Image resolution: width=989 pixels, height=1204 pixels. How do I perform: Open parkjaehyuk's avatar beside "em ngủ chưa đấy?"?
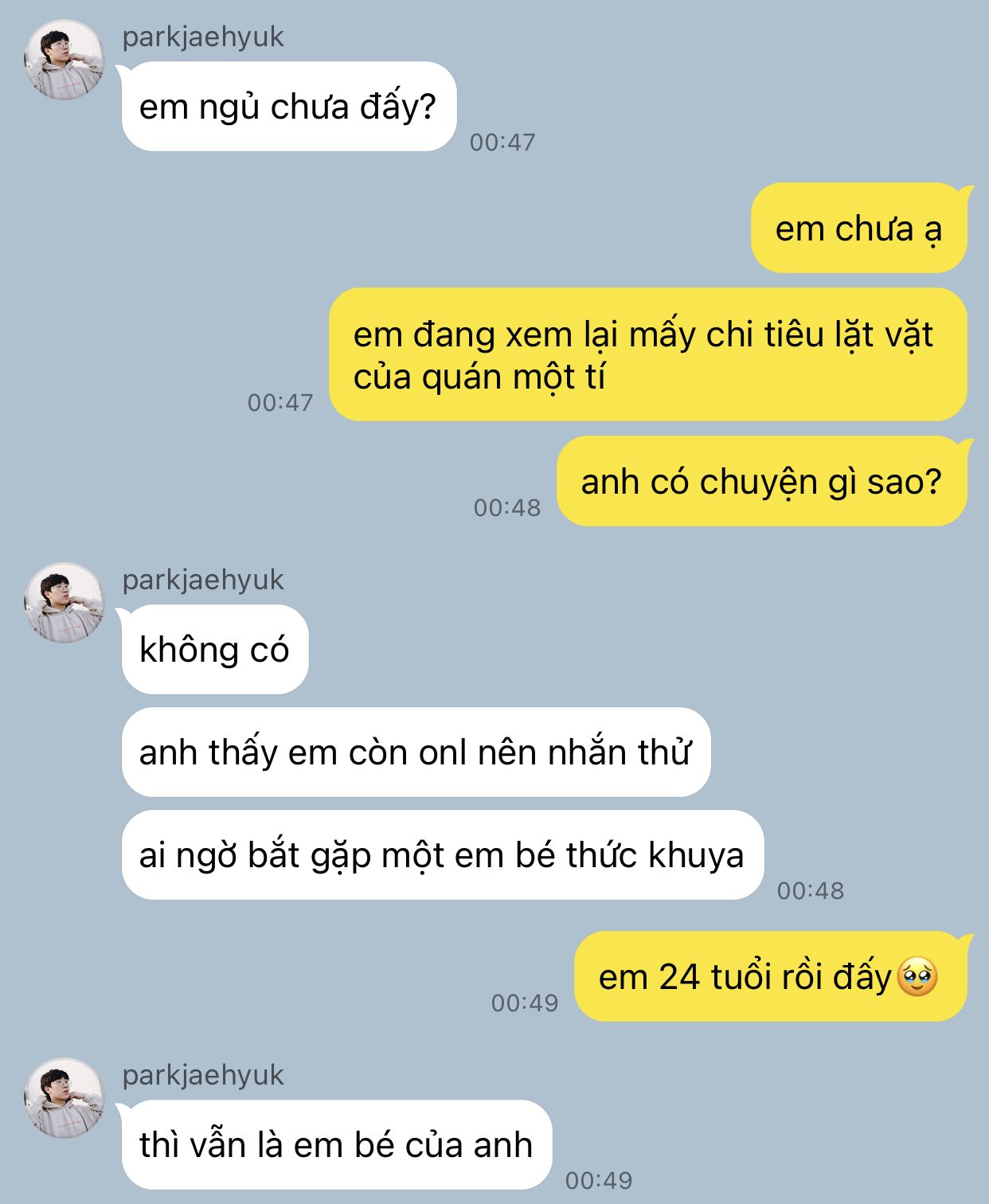tap(64, 60)
